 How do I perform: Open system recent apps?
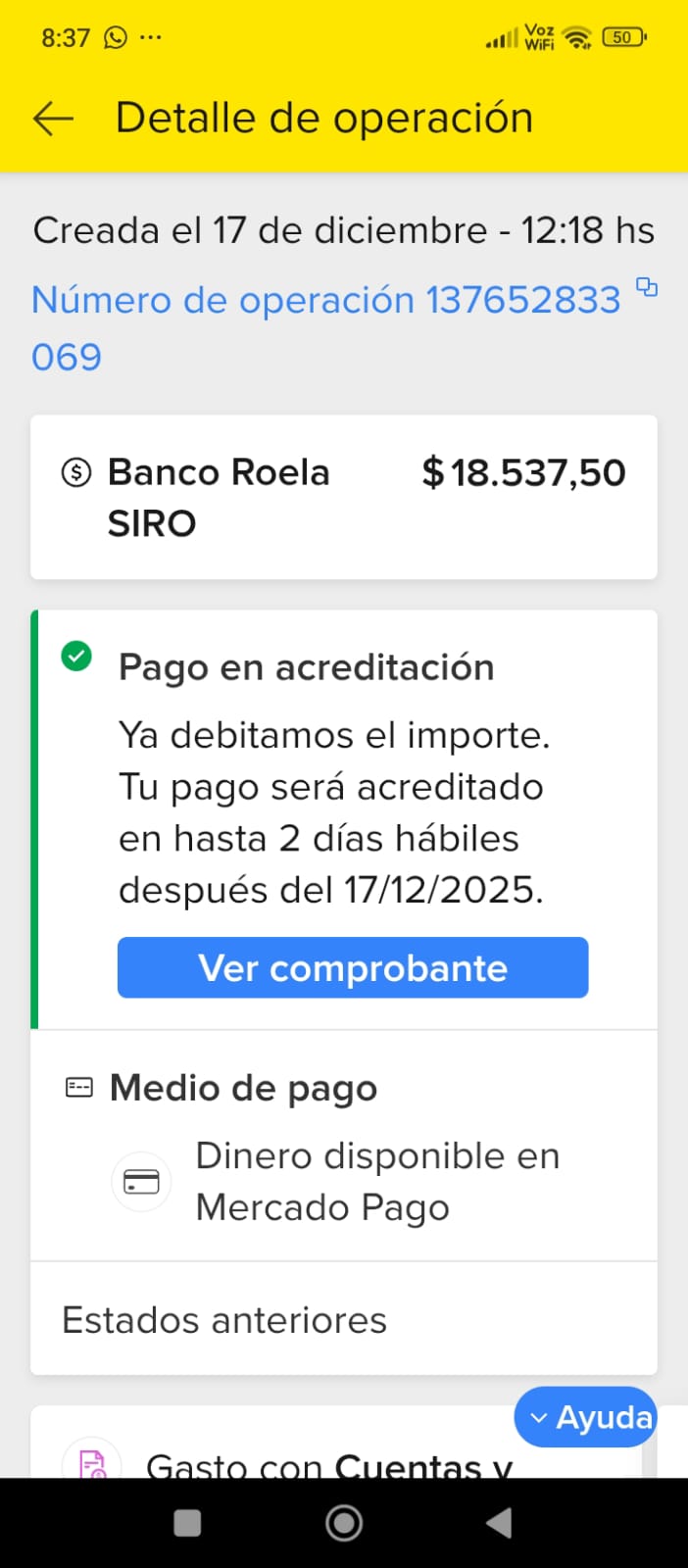187,1523
